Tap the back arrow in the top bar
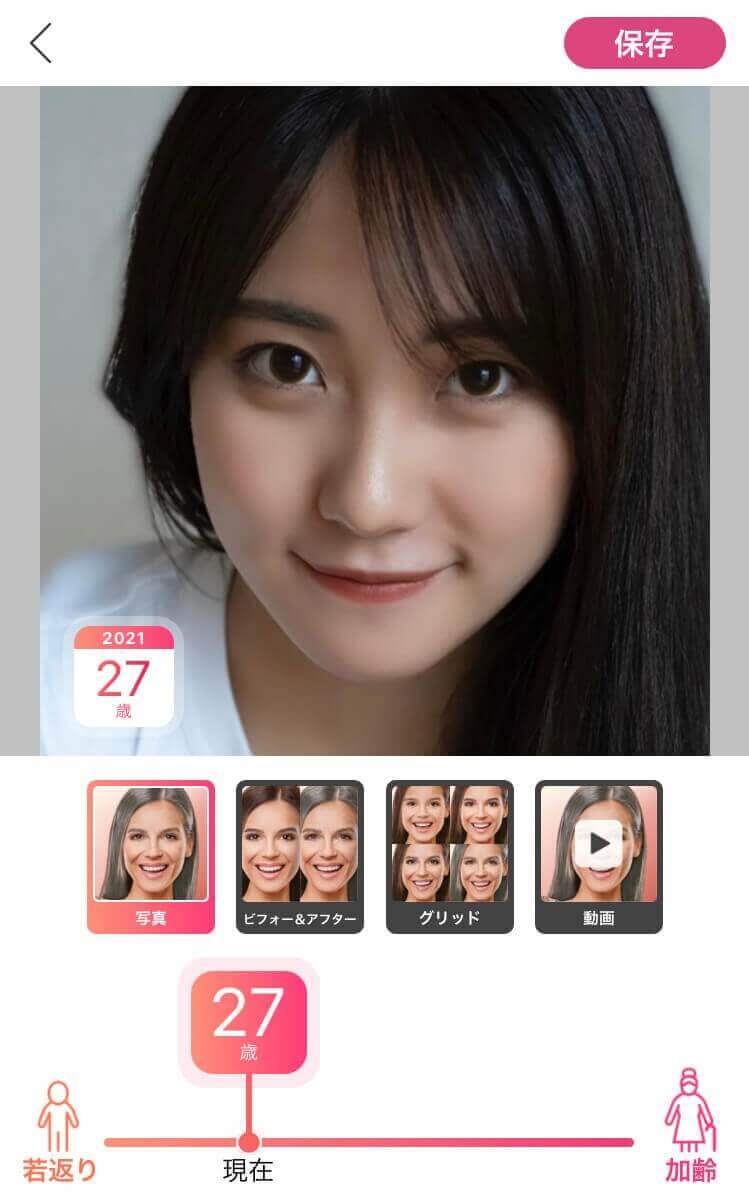The image size is (749, 1196). tap(42, 44)
